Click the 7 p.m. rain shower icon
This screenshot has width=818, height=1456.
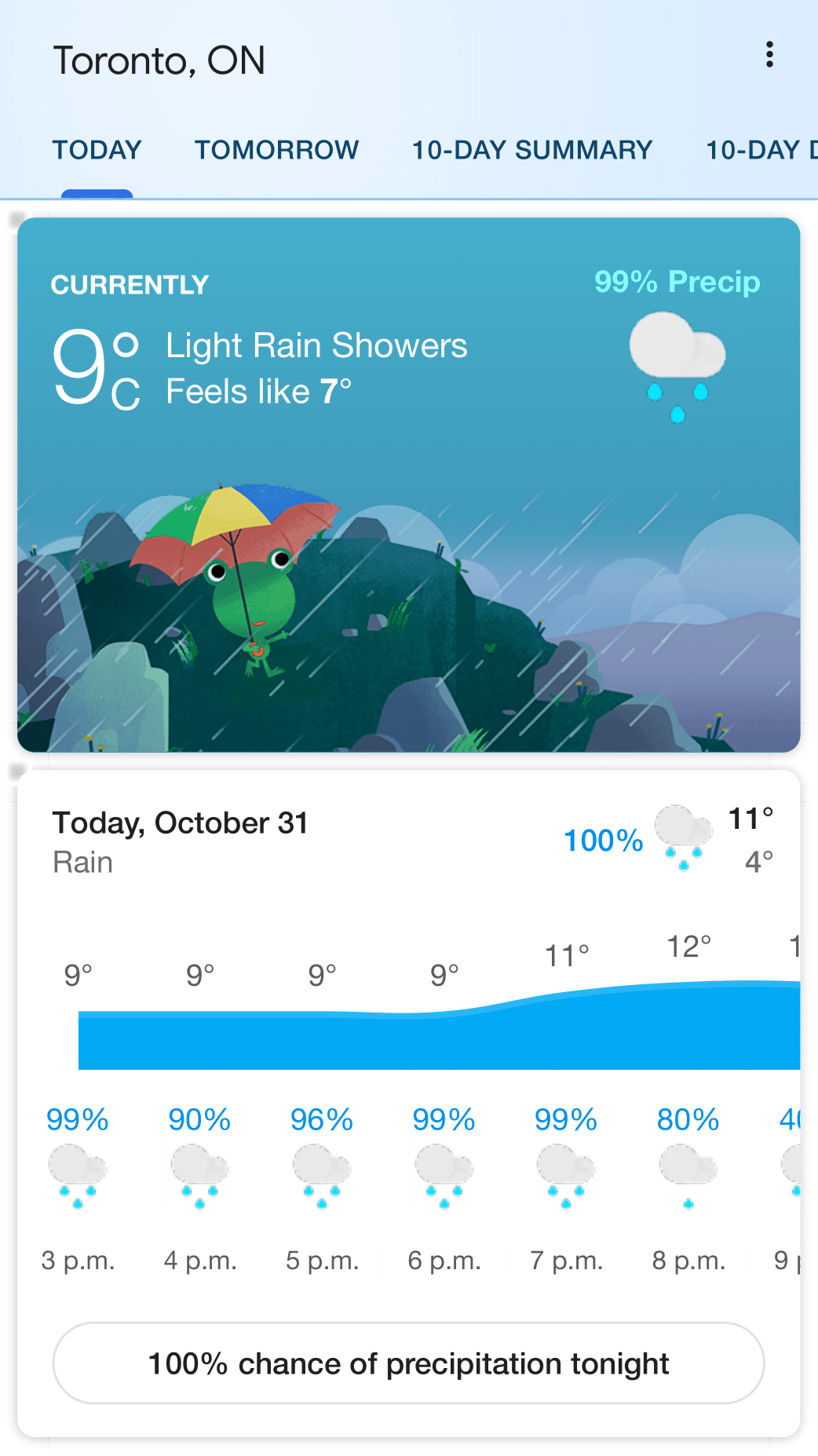click(x=565, y=1173)
